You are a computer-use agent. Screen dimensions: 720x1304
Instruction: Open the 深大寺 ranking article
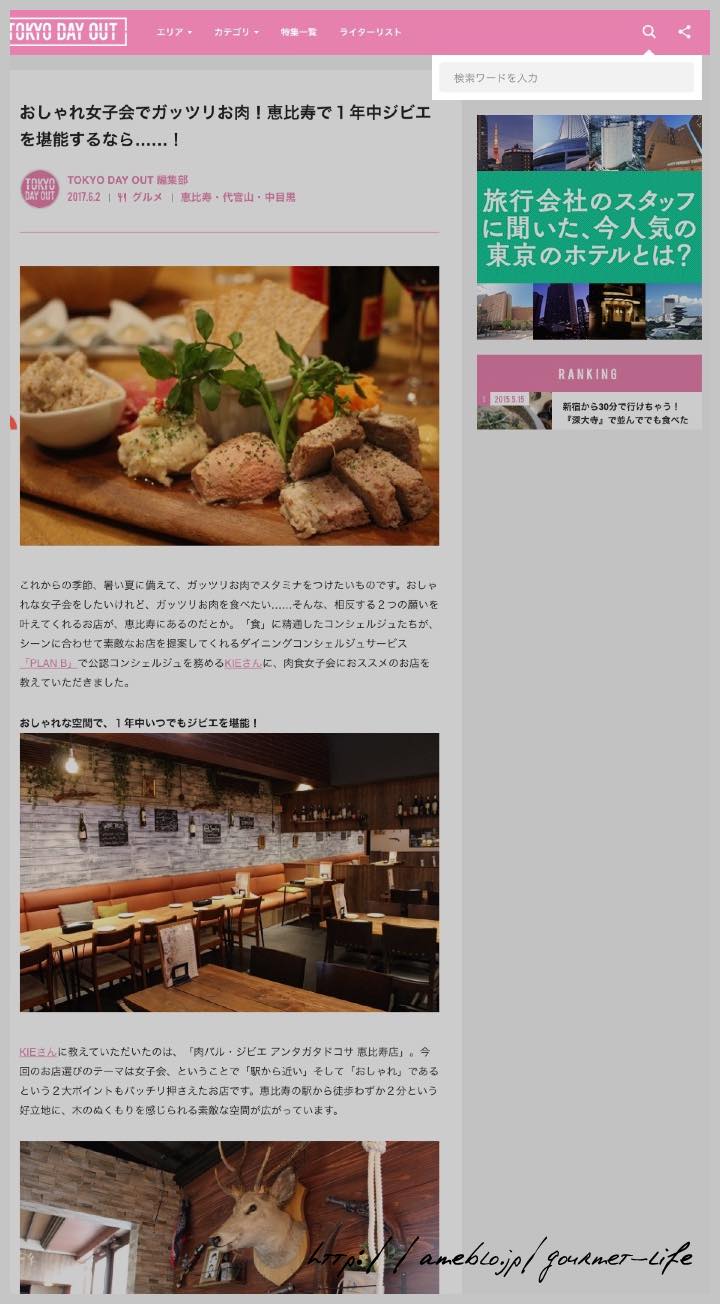pyautogui.click(x=625, y=413)
